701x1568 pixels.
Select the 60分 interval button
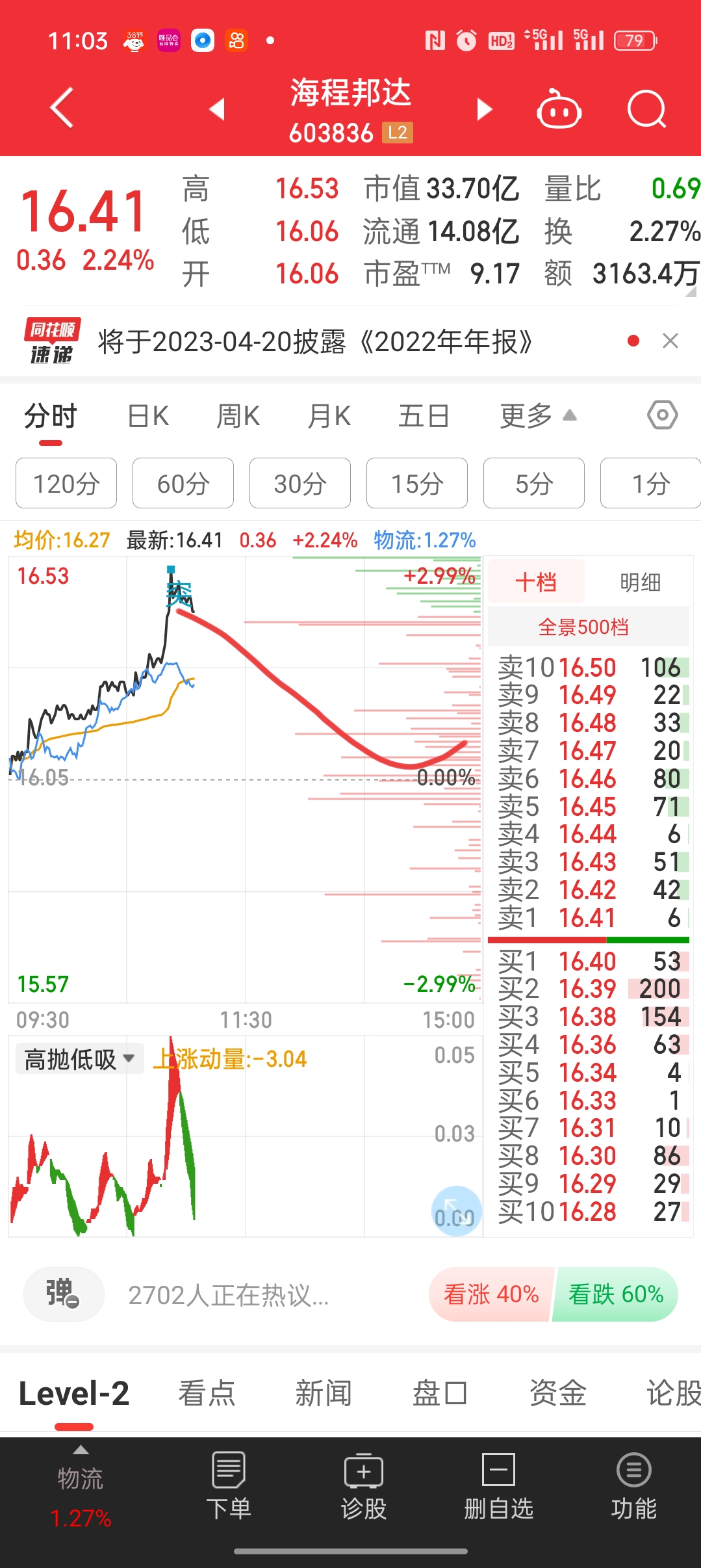183,482
